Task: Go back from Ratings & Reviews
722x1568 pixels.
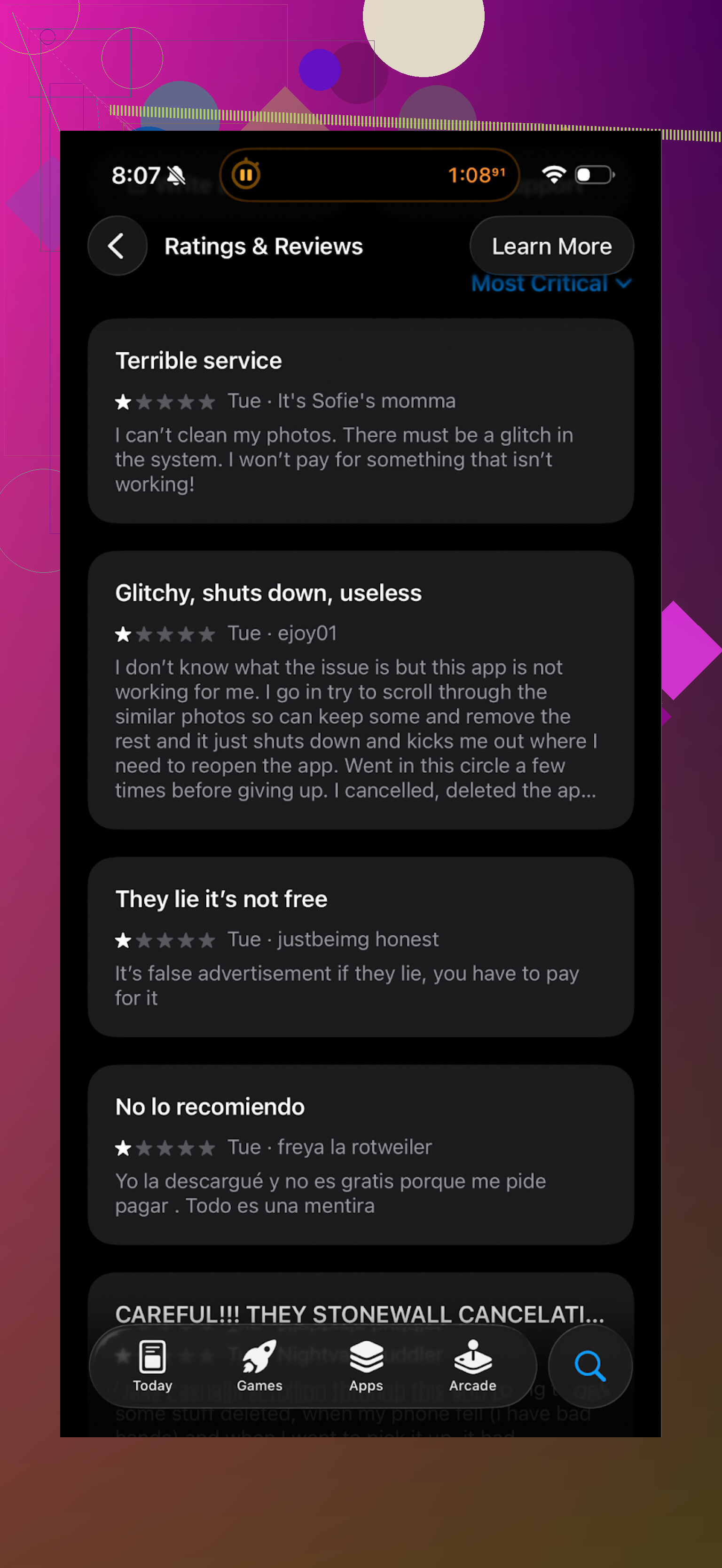Action: pyautogui.click(x=117, y=246)
